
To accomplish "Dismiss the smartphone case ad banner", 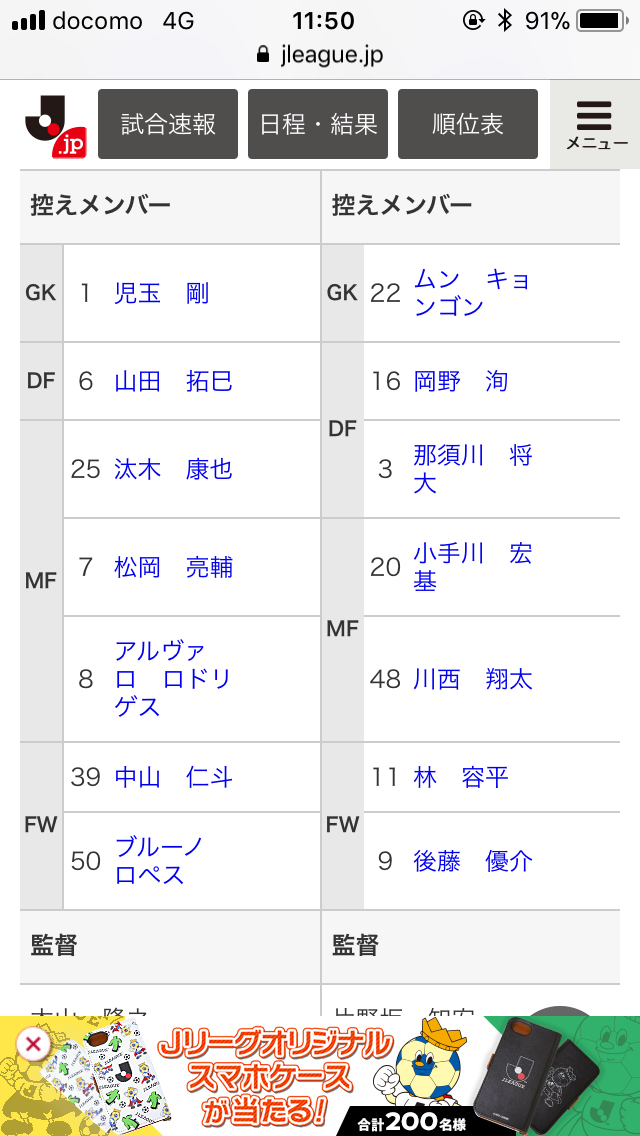I will (33, 1046).
